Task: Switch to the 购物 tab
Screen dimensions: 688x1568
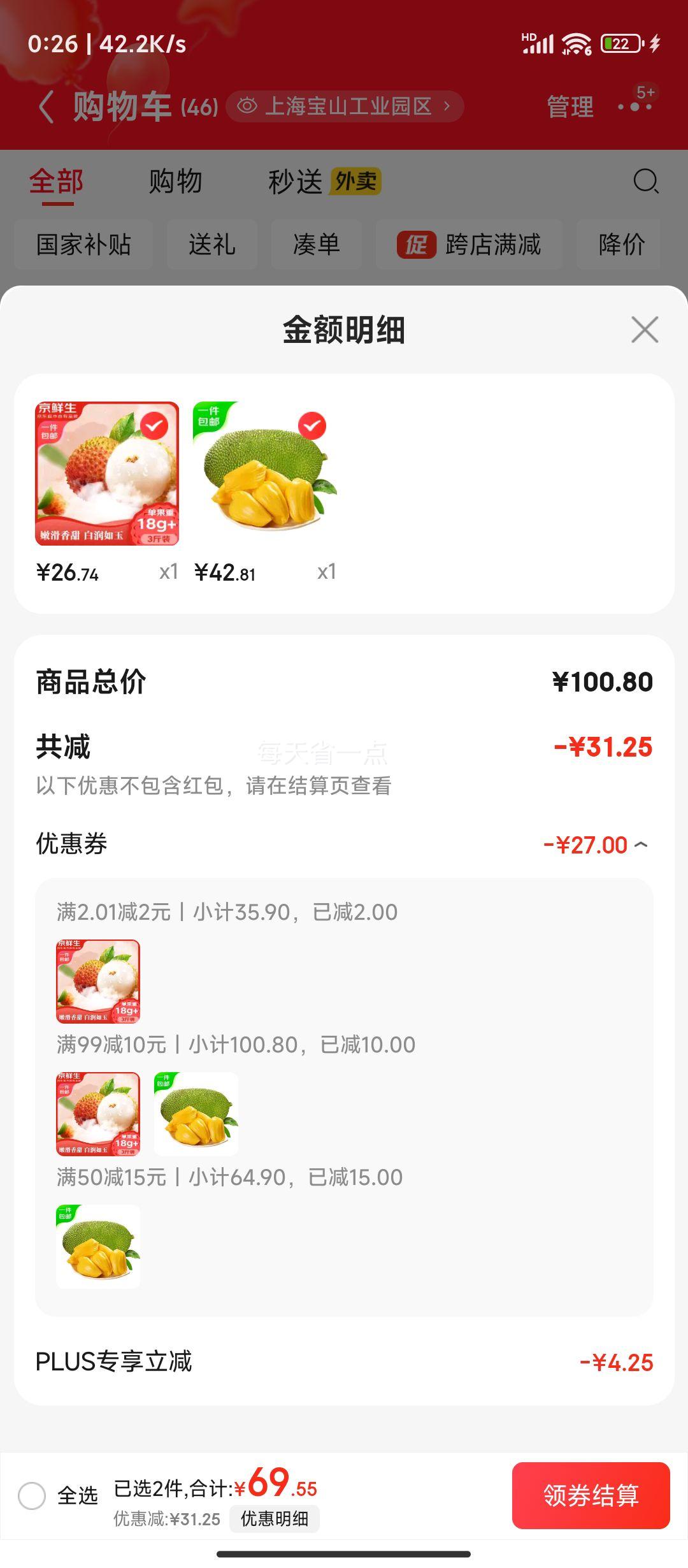Action: coord(175,182)
